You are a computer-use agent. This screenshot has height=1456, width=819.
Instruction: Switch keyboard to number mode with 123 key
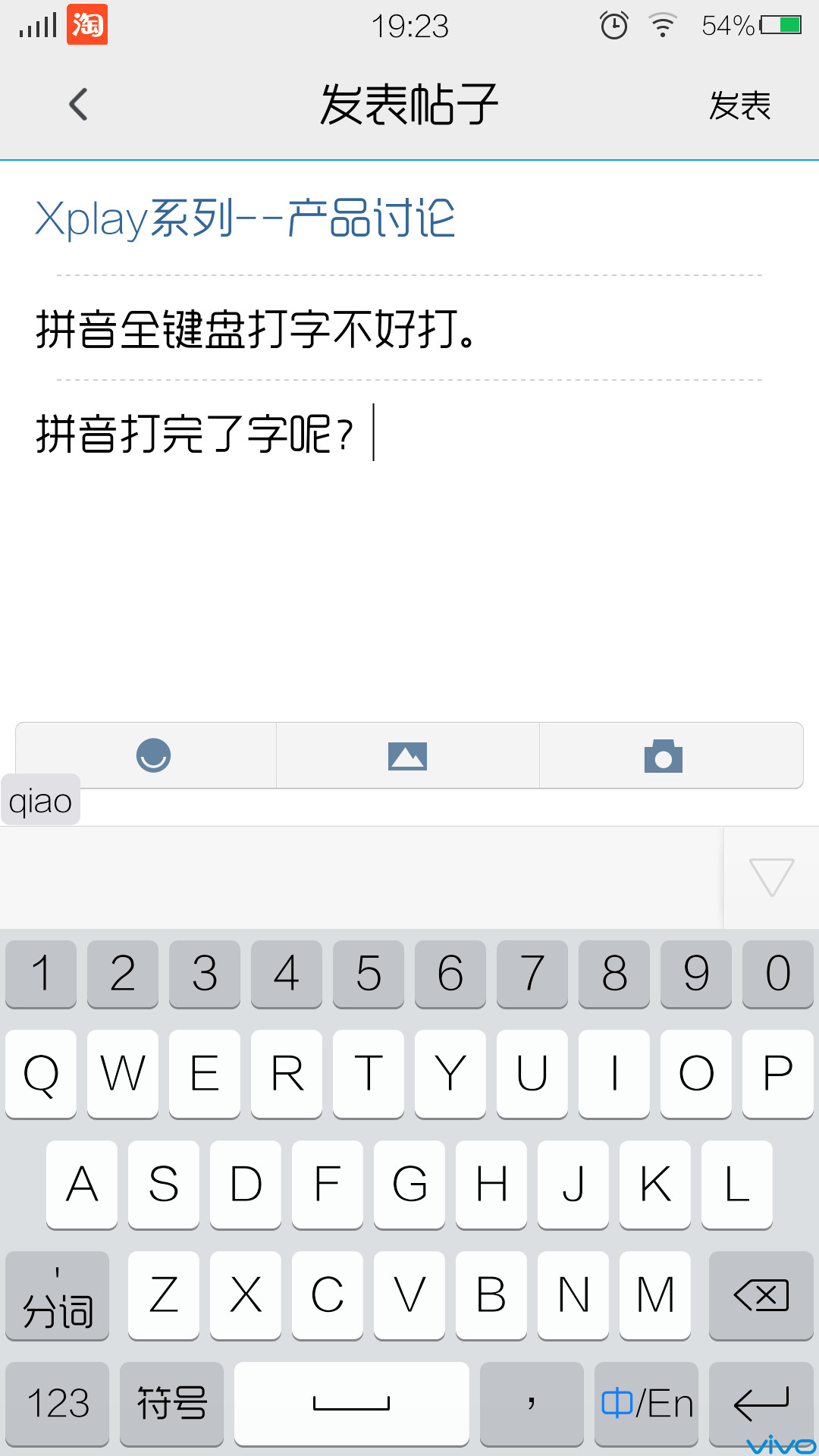(57, 1403)
